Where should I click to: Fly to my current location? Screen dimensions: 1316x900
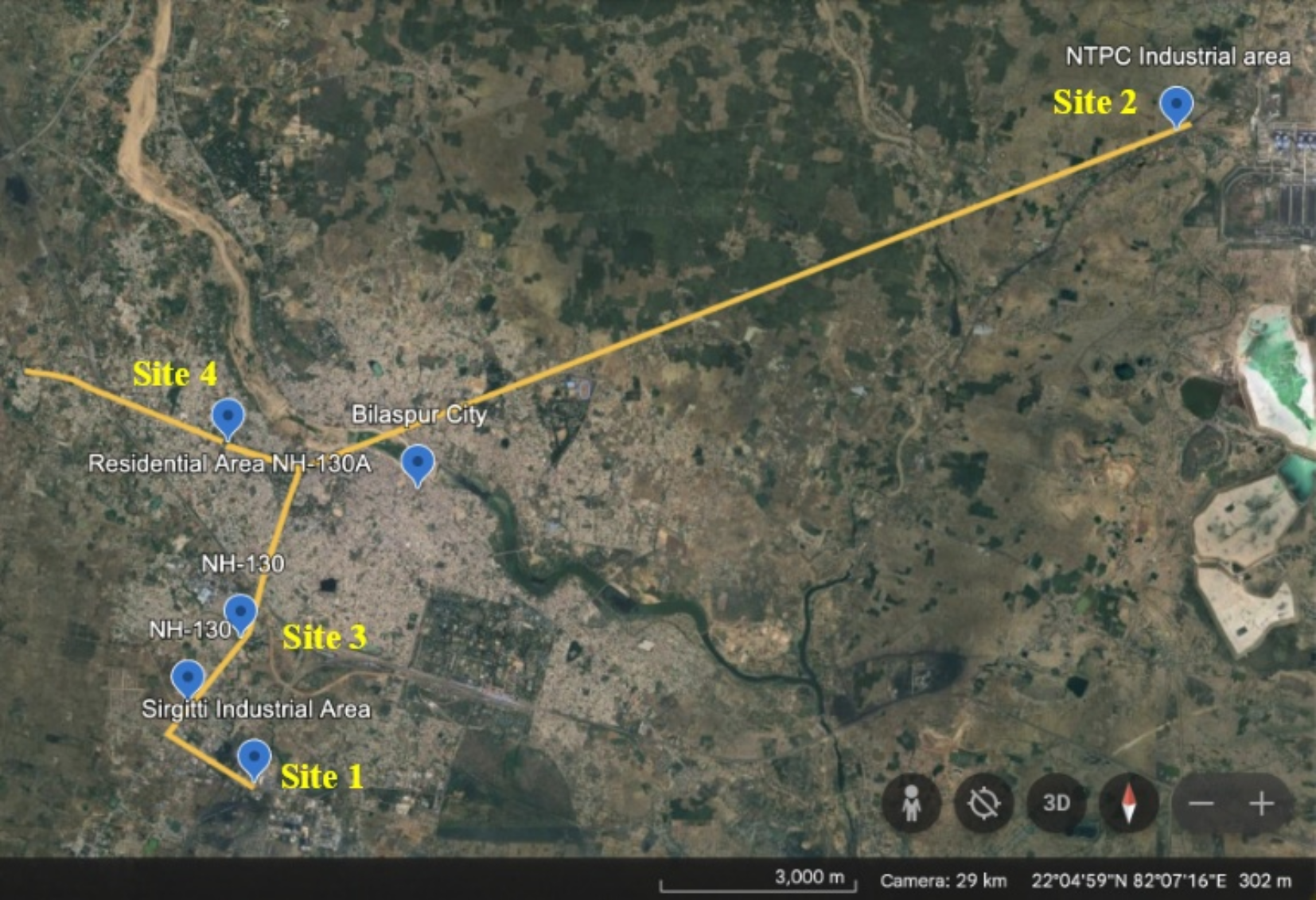click(x=983, y=803)
